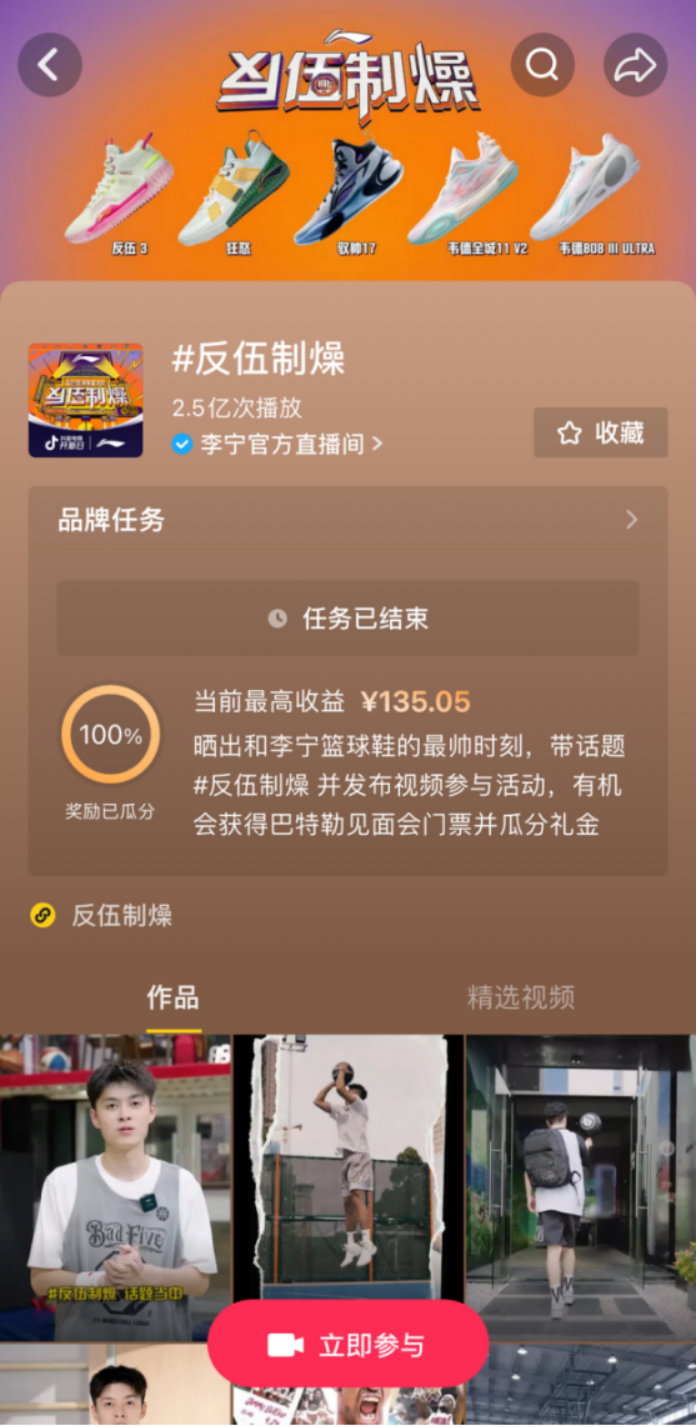
Task: Tap 立即参与 to join the challenge
Action: 347,1345
